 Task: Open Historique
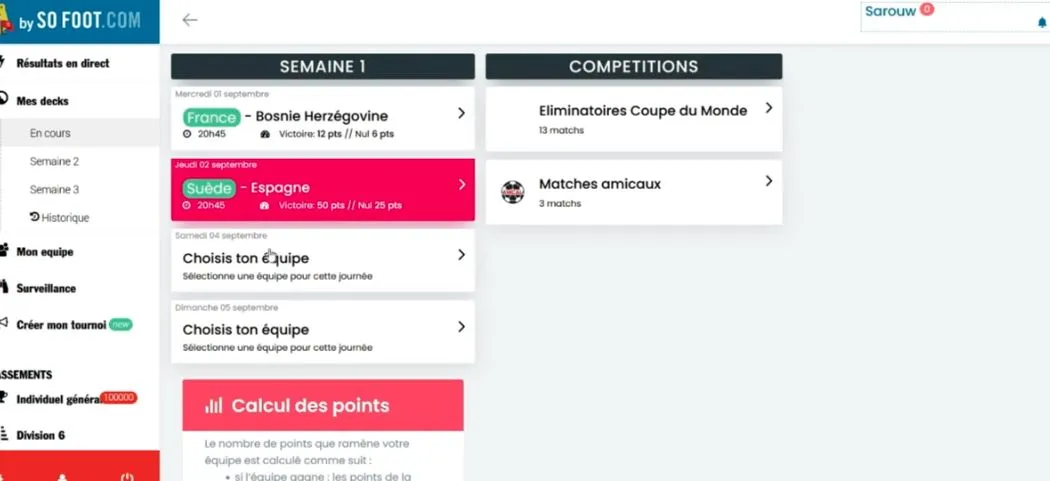coord(60,217)
